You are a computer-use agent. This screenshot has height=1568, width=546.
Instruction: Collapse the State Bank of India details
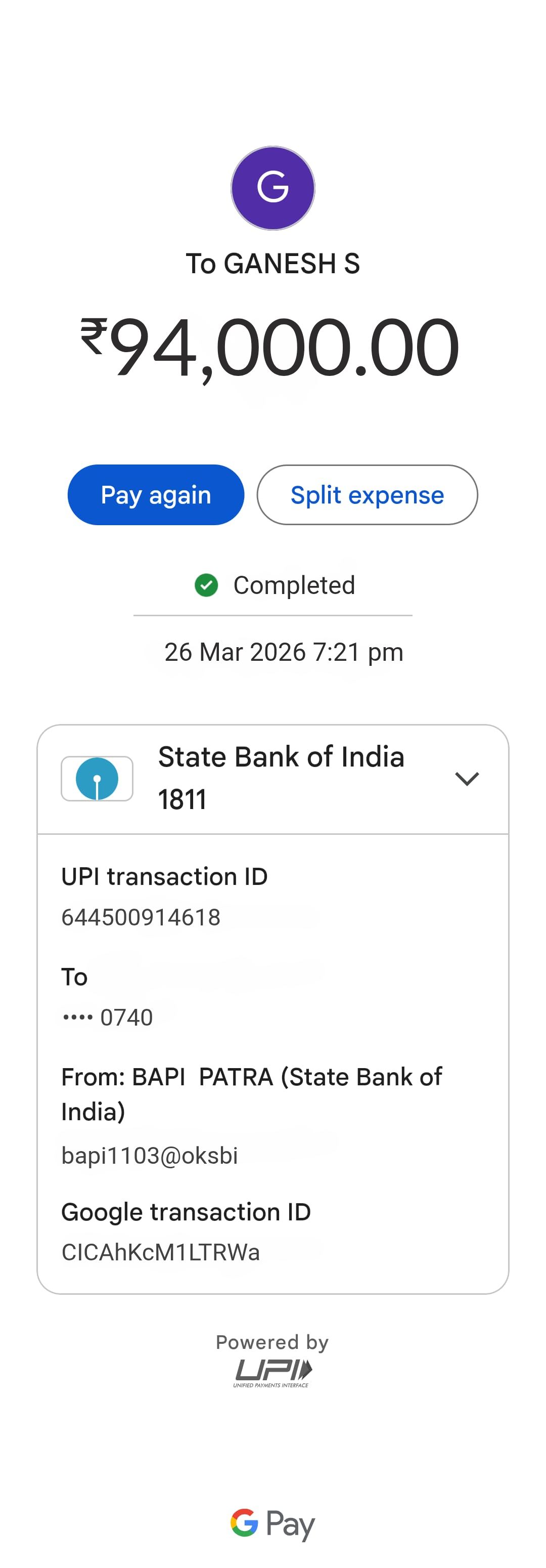(x=466, y=779)
